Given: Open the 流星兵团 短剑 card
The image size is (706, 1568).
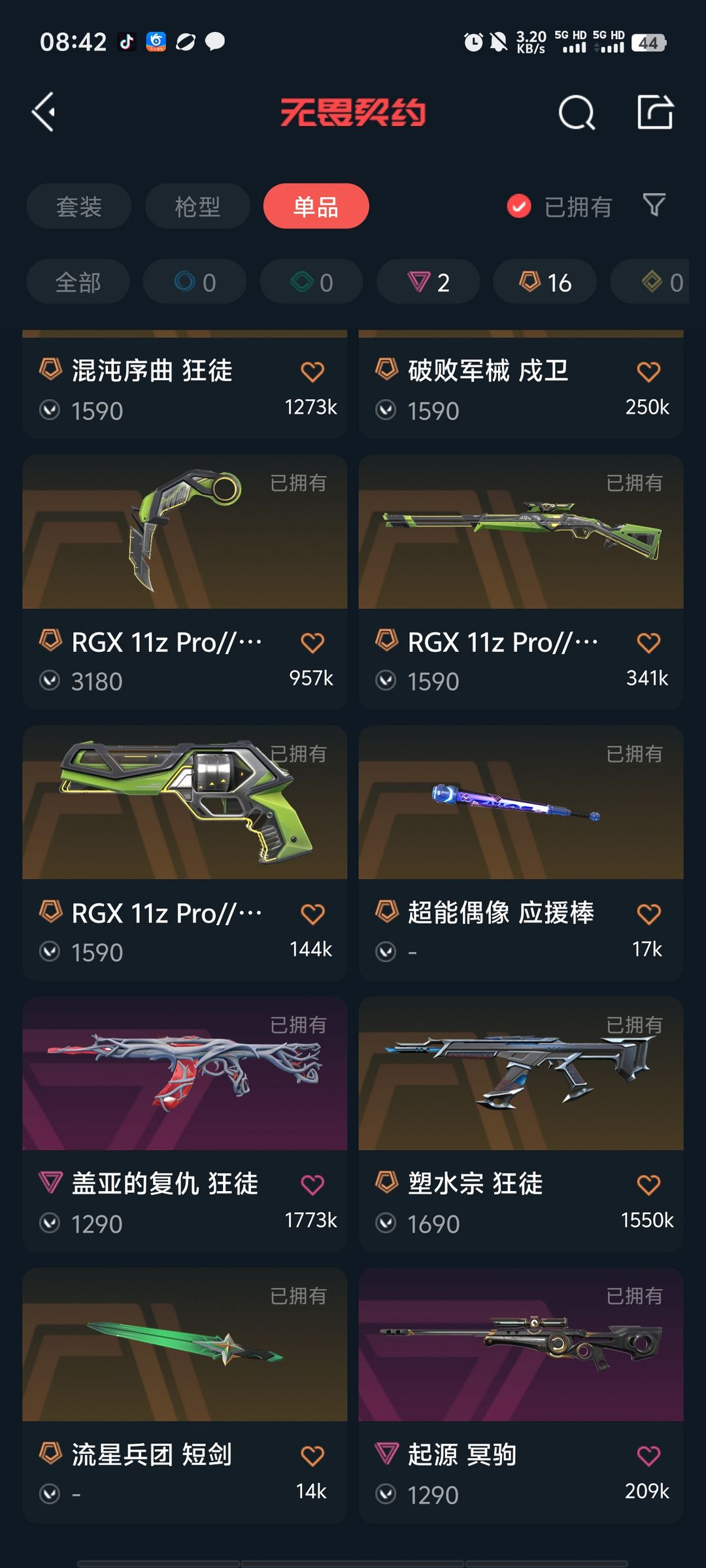Looking at the screenshot, I should coord(185,1396).
